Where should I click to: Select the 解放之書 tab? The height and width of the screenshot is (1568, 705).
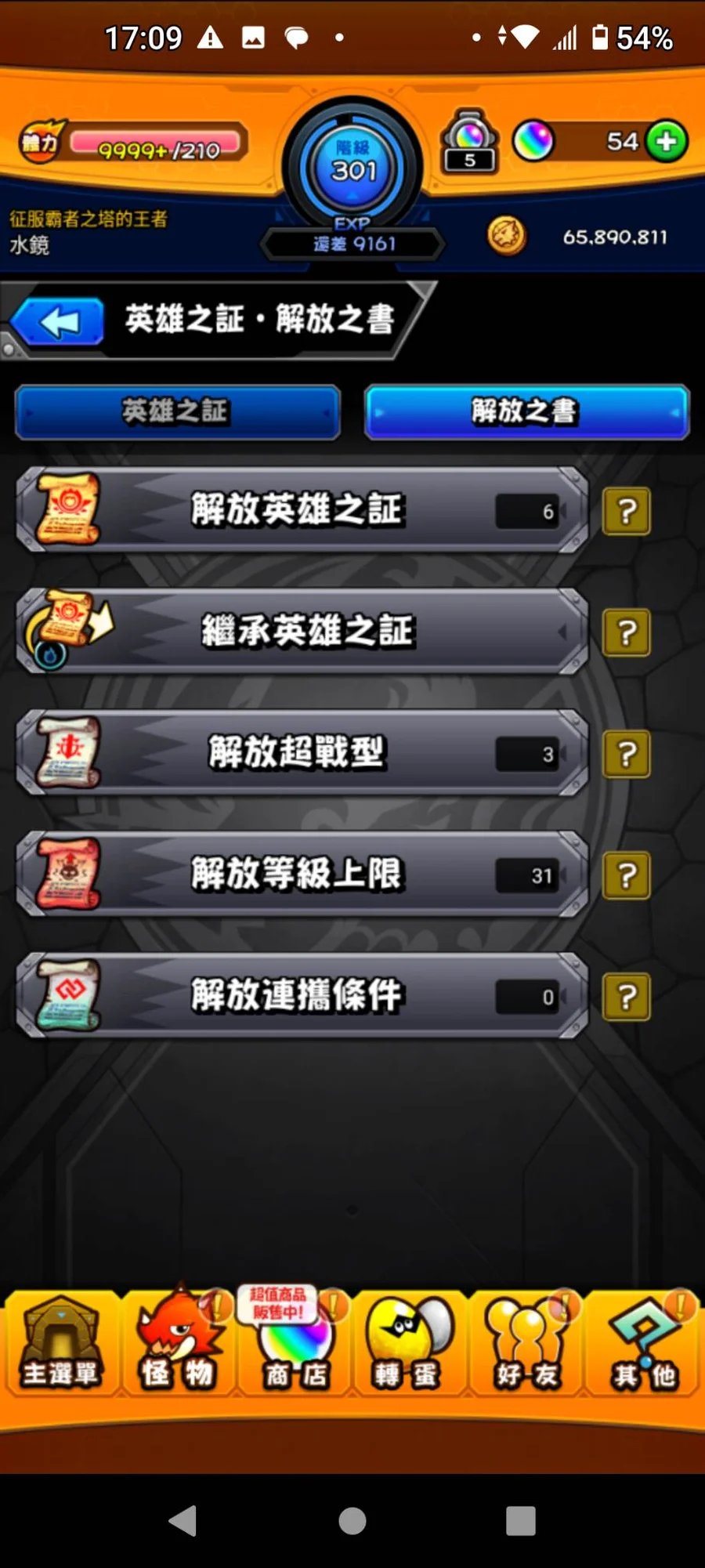(x=526, y=411)
